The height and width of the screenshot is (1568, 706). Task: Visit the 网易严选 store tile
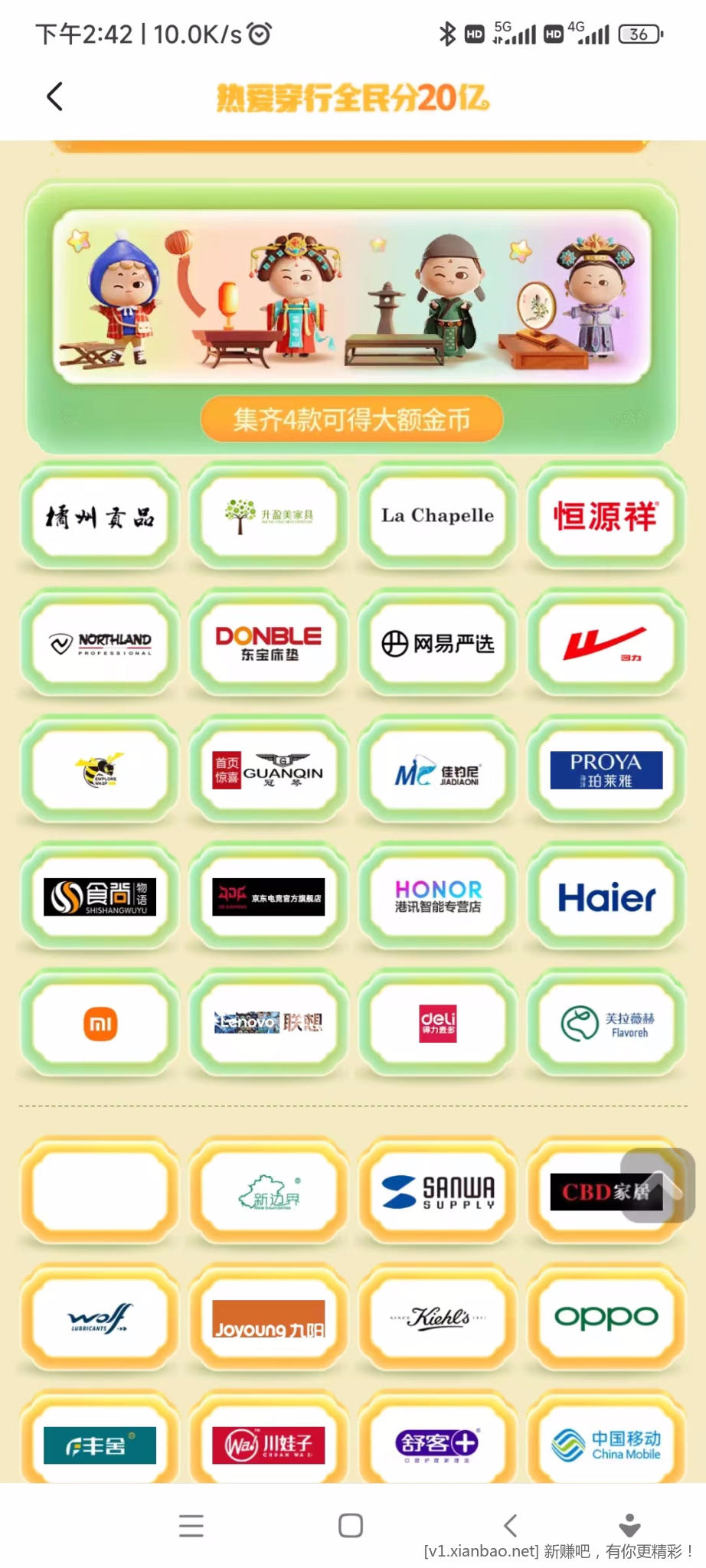coord(437,643)
